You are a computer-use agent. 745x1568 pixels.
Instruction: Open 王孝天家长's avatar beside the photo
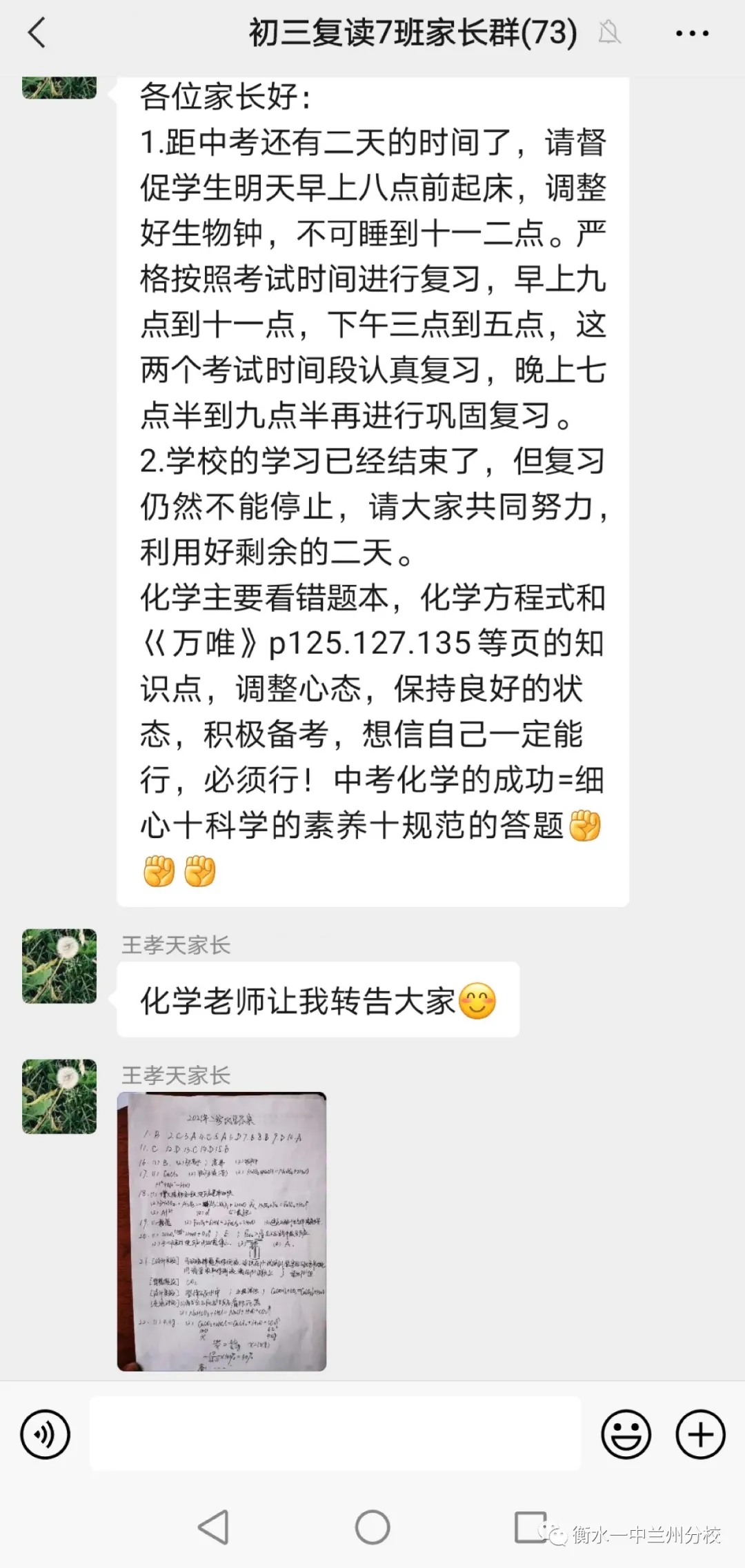tap(59, 1097)
